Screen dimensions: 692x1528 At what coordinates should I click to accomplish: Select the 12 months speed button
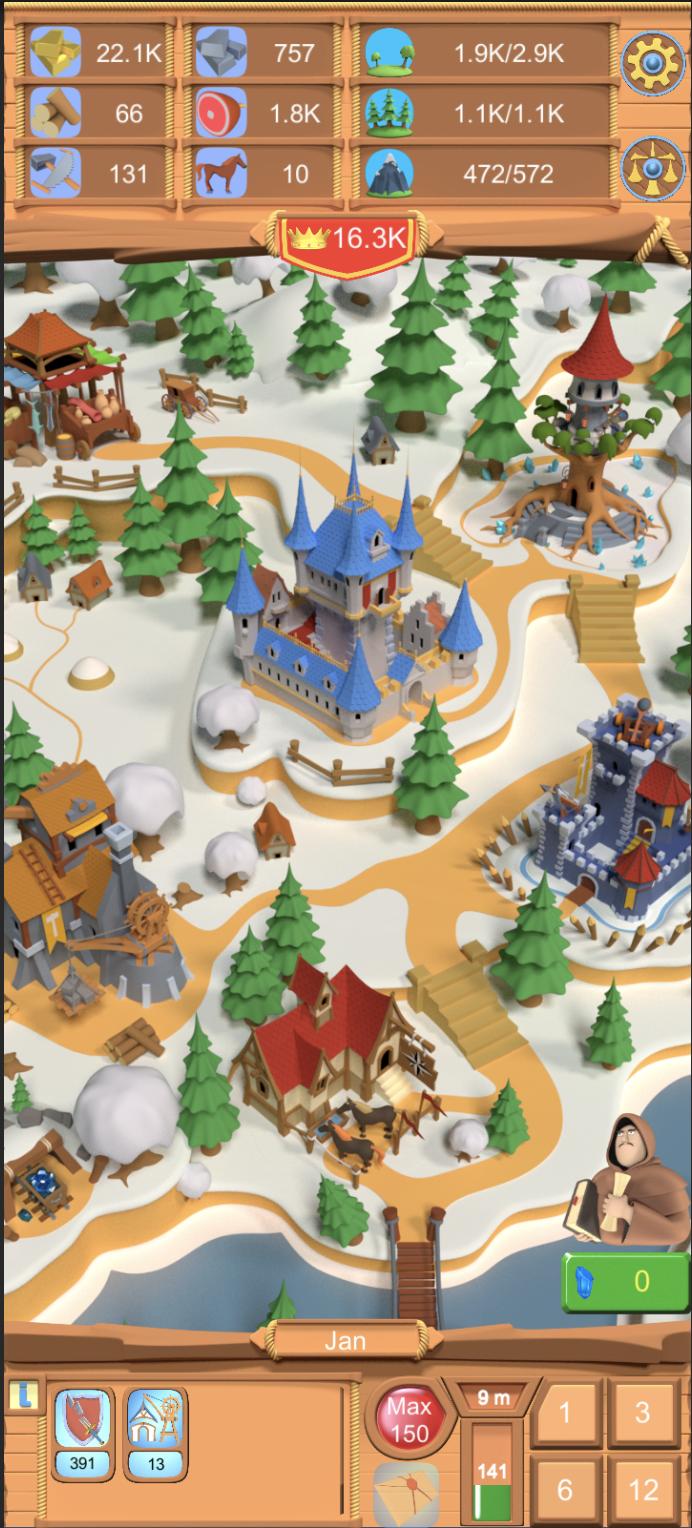click(641, 1489)
